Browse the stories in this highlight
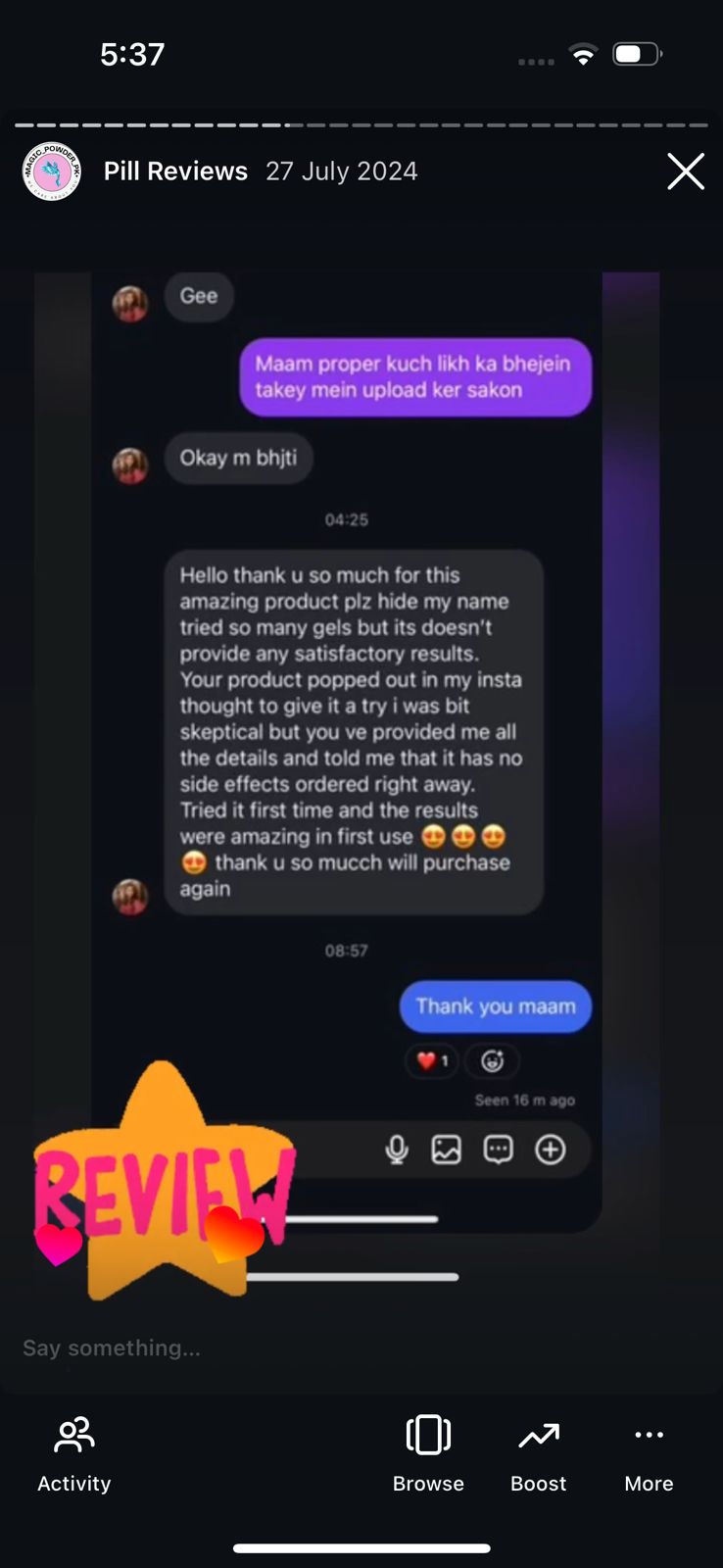723x1568 pixels. pos(428,1453)
